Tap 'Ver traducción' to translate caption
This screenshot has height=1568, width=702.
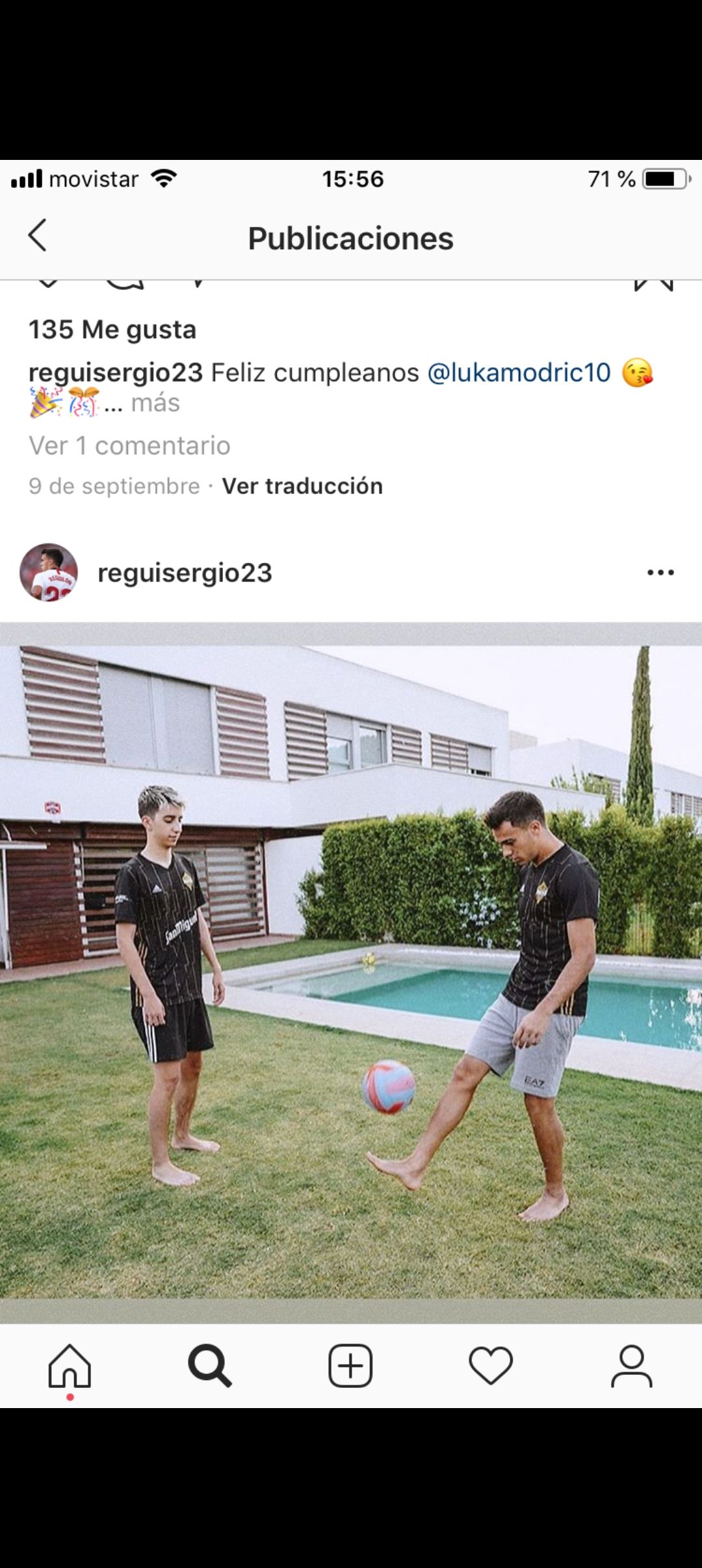click(302, 486)
